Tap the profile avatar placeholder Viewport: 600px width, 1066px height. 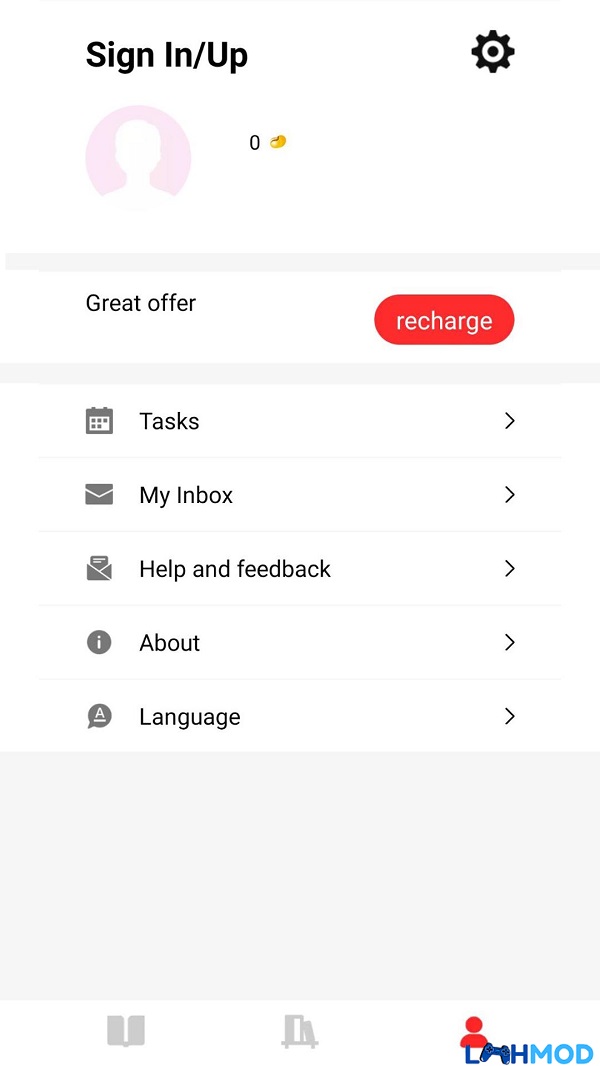[138, 157]
